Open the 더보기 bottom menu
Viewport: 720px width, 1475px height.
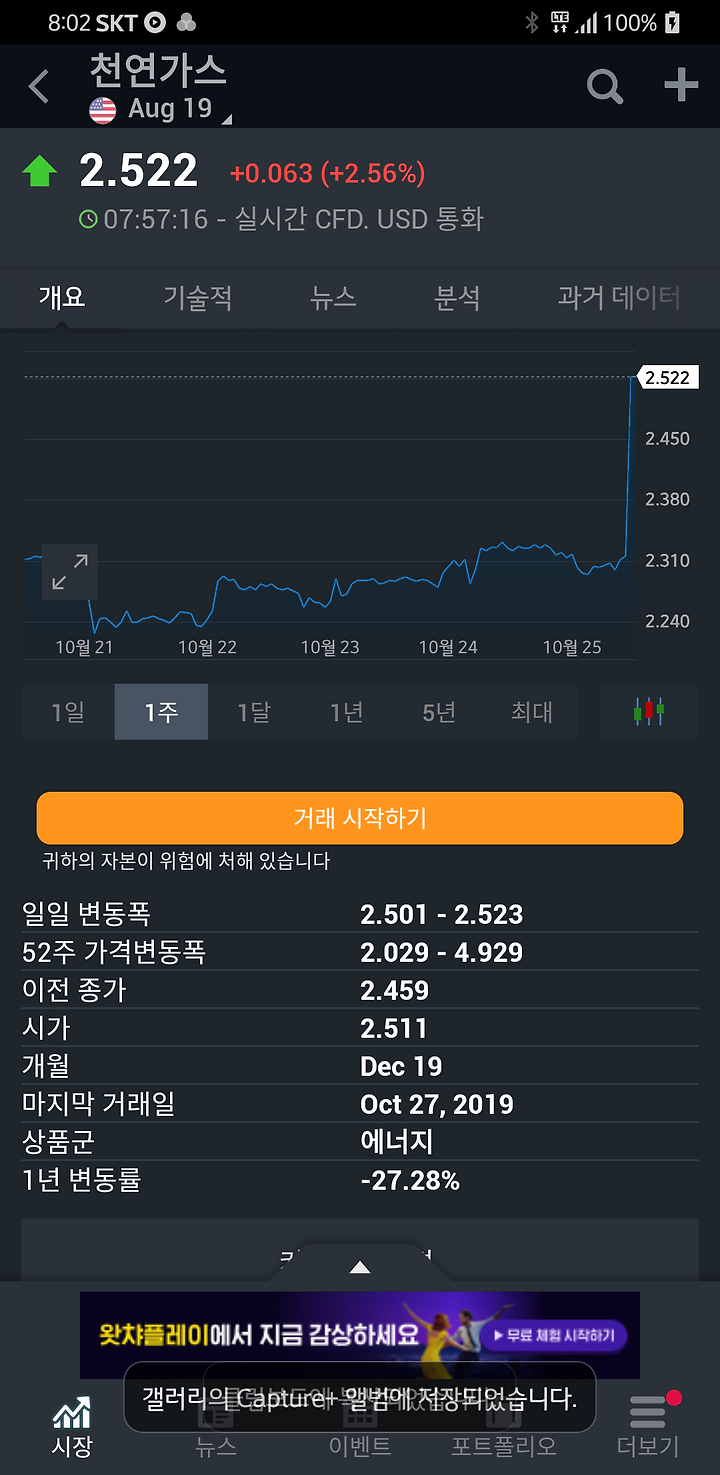coord(648,1426)
